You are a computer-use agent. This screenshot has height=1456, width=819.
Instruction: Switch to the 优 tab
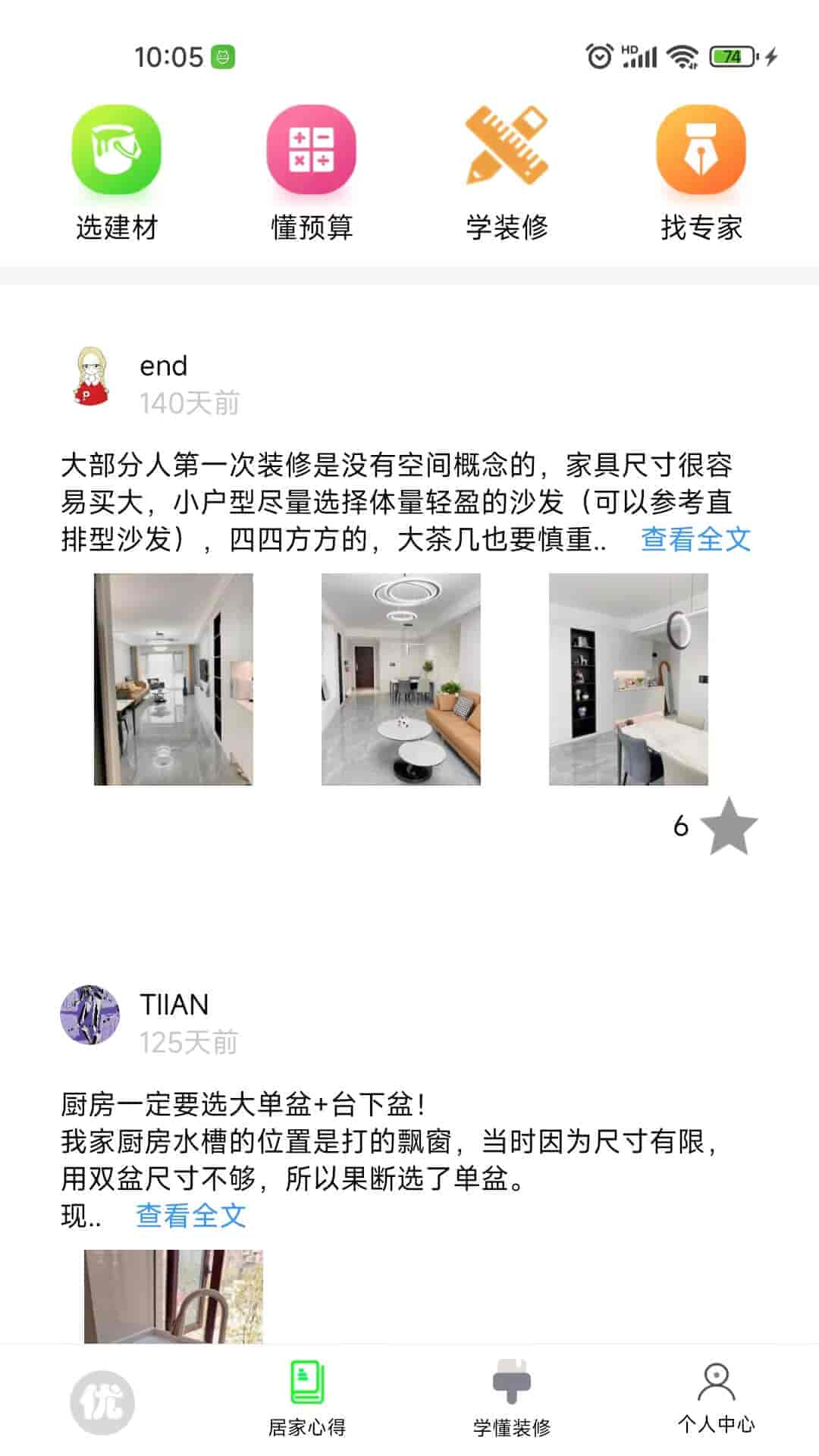[x=102, y=1402]
